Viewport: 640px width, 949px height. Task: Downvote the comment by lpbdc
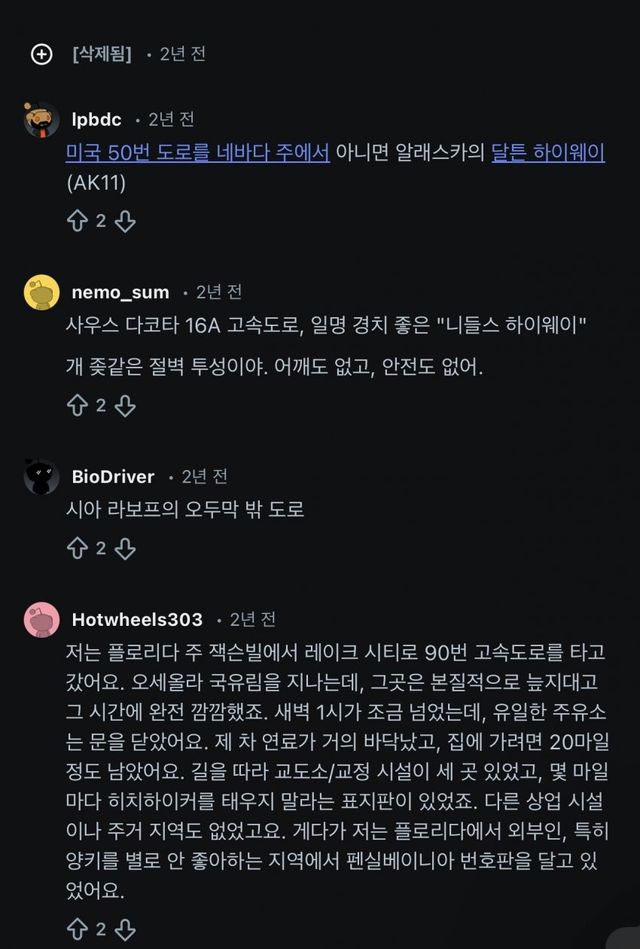pyautogui.click(x=125, y=221)
